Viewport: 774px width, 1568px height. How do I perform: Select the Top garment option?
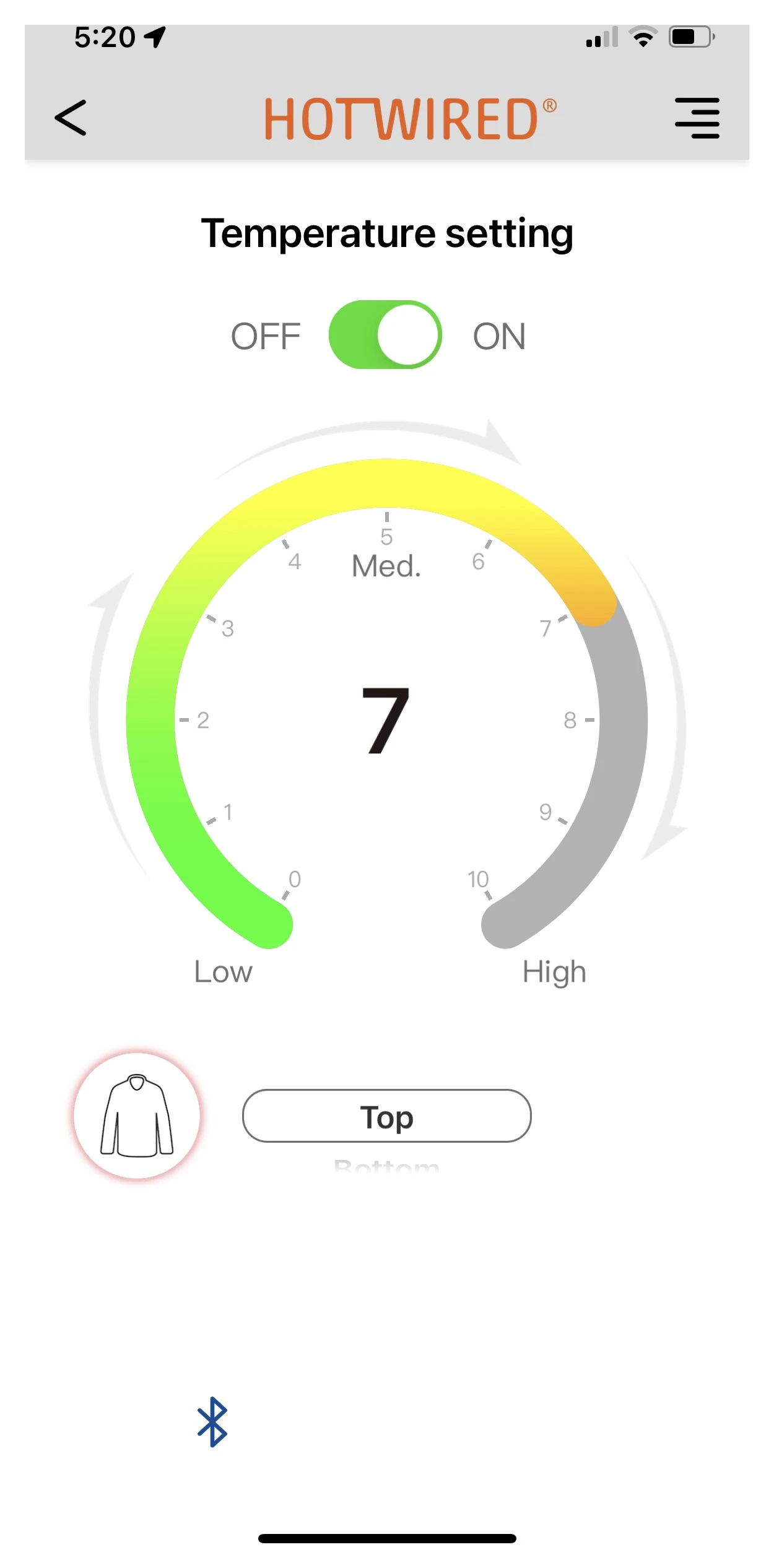(386, 1116)
